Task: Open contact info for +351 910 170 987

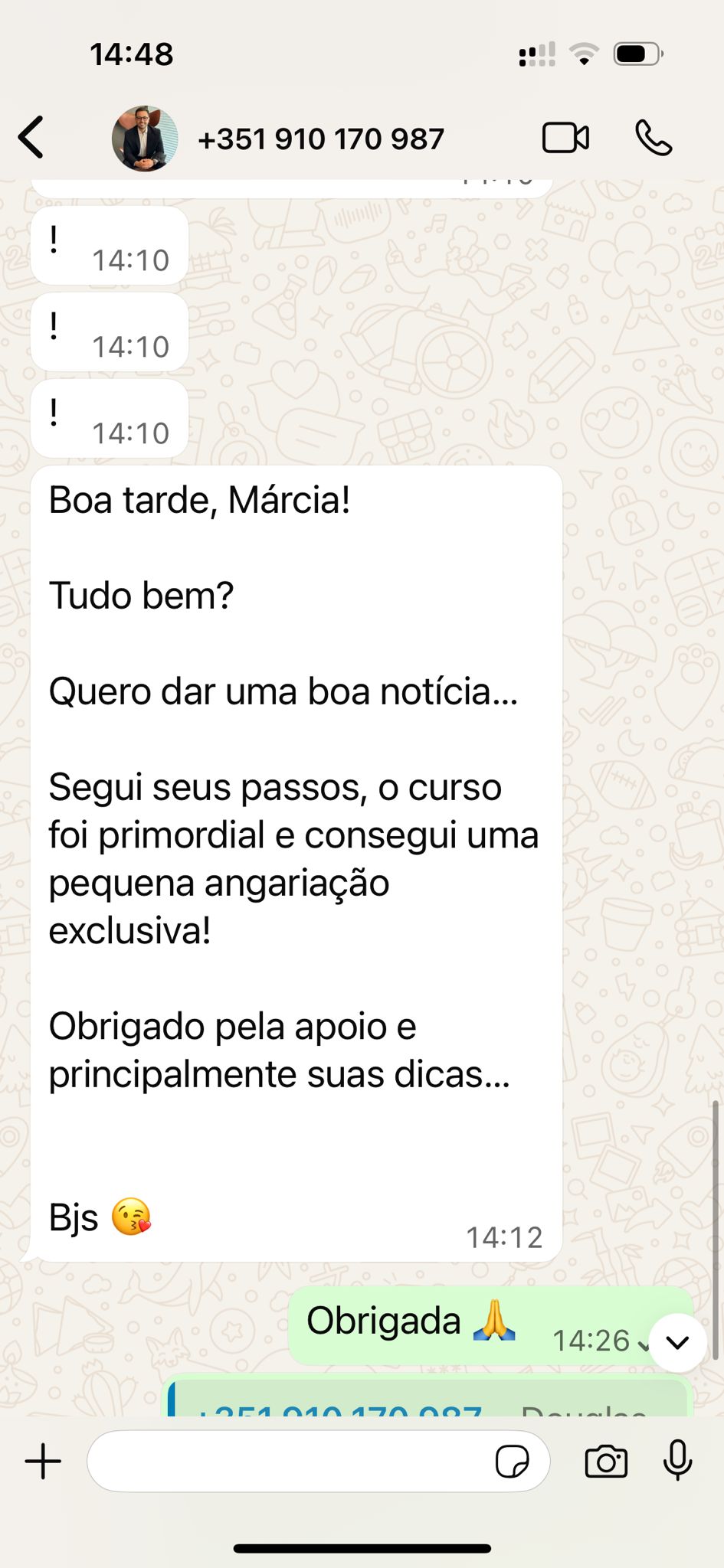Action: [321, 139]
